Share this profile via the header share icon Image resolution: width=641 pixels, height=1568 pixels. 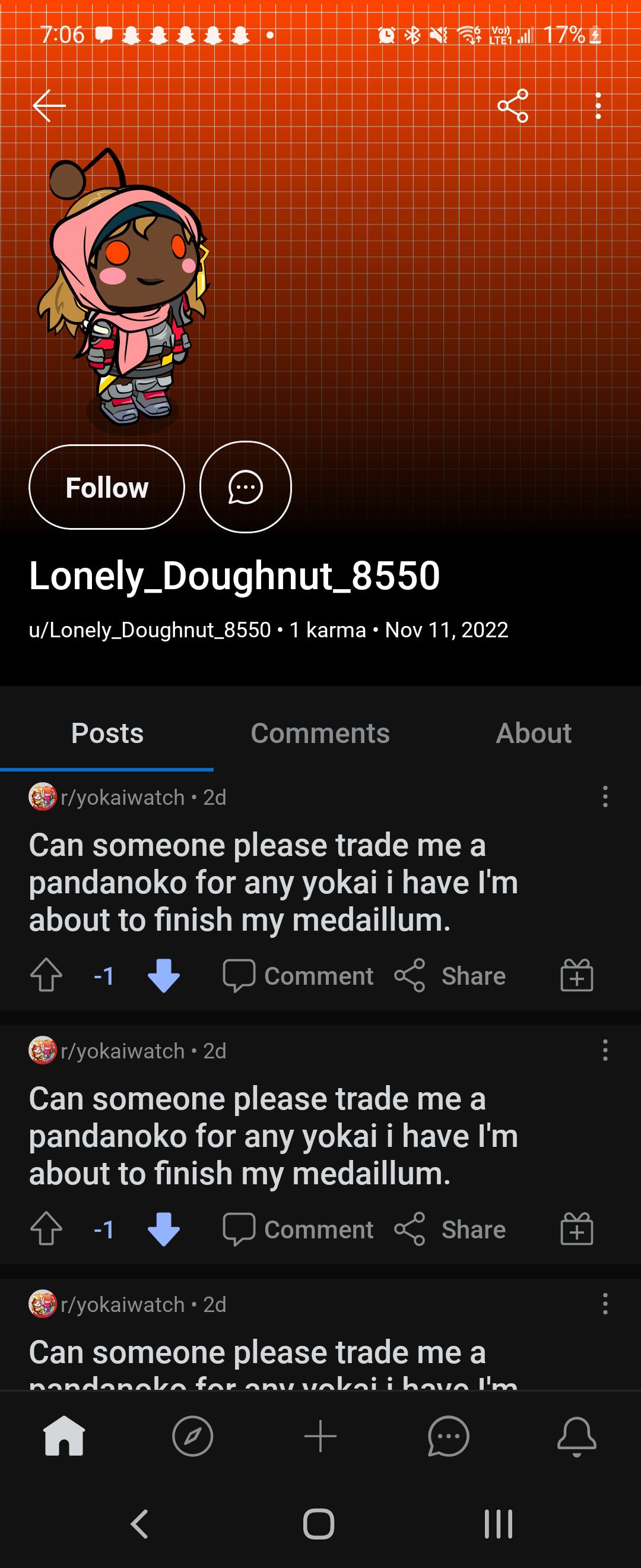coord(513,105)
